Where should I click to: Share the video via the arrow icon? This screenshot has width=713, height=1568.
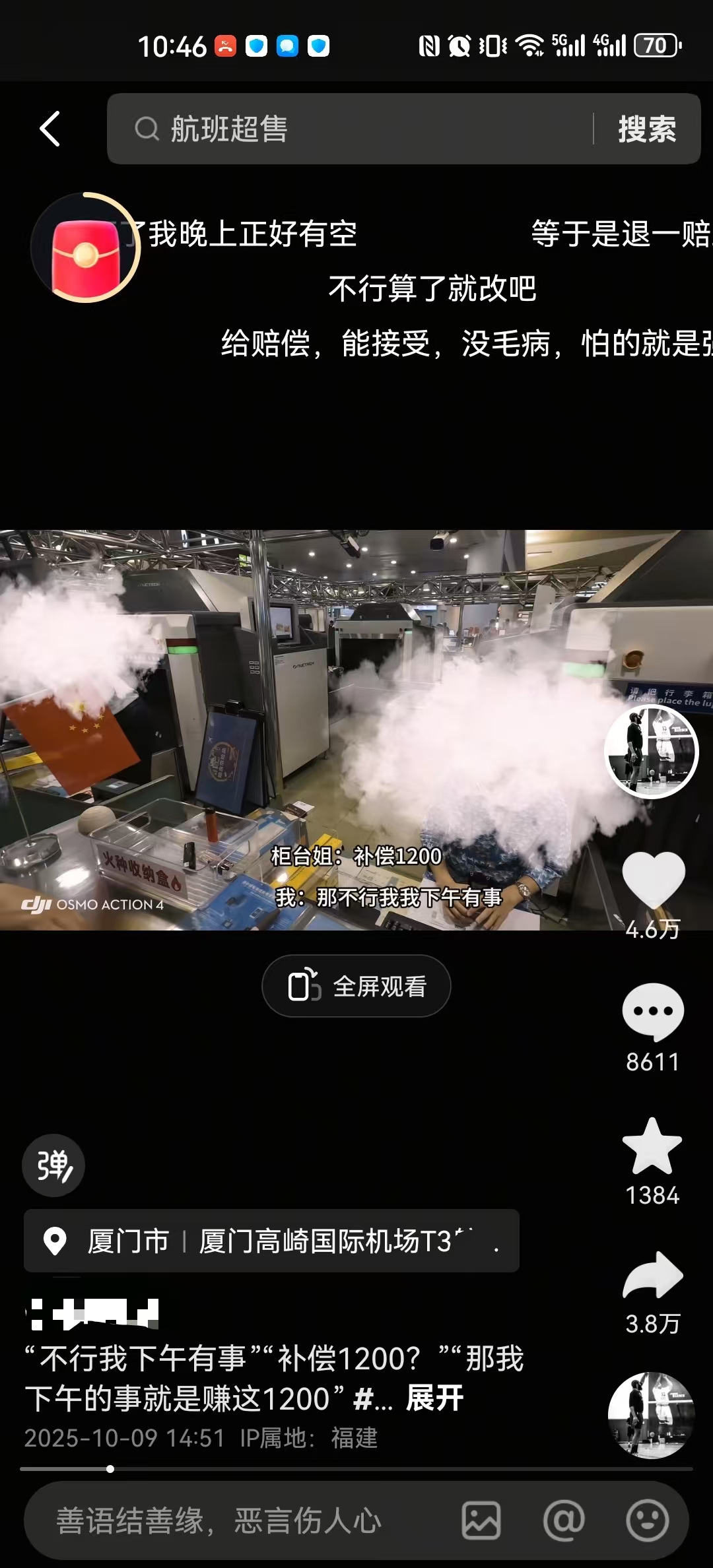click(x=653, y=1275)
